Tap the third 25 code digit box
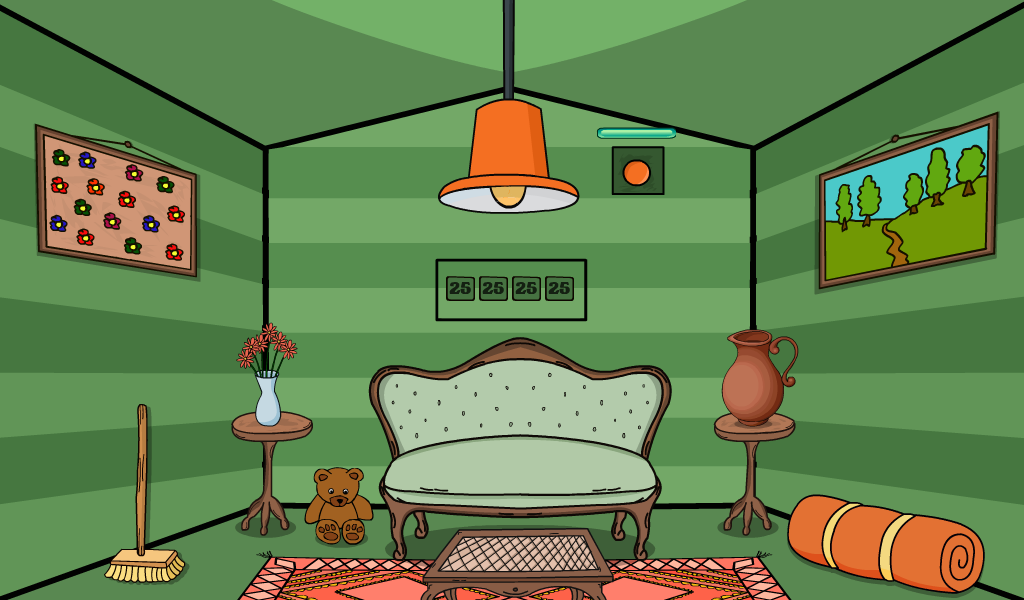 [x=526, y=289]
